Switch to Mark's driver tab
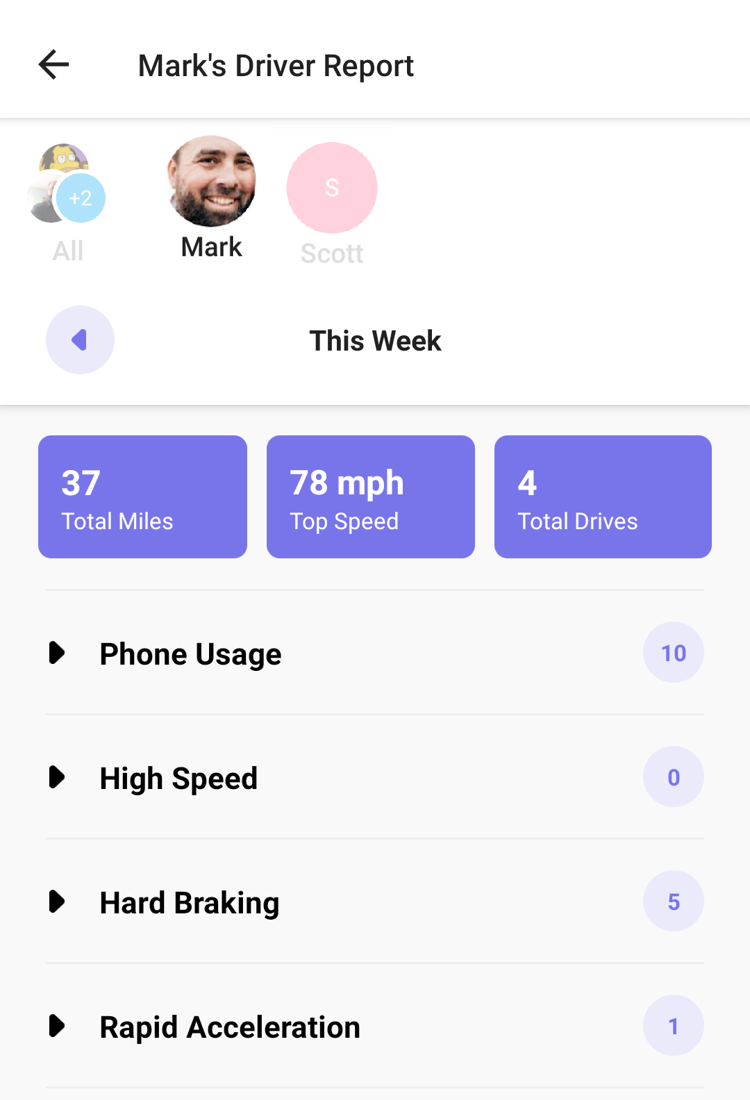Viewport: 750px width, 1100px height. coord(211,200)
